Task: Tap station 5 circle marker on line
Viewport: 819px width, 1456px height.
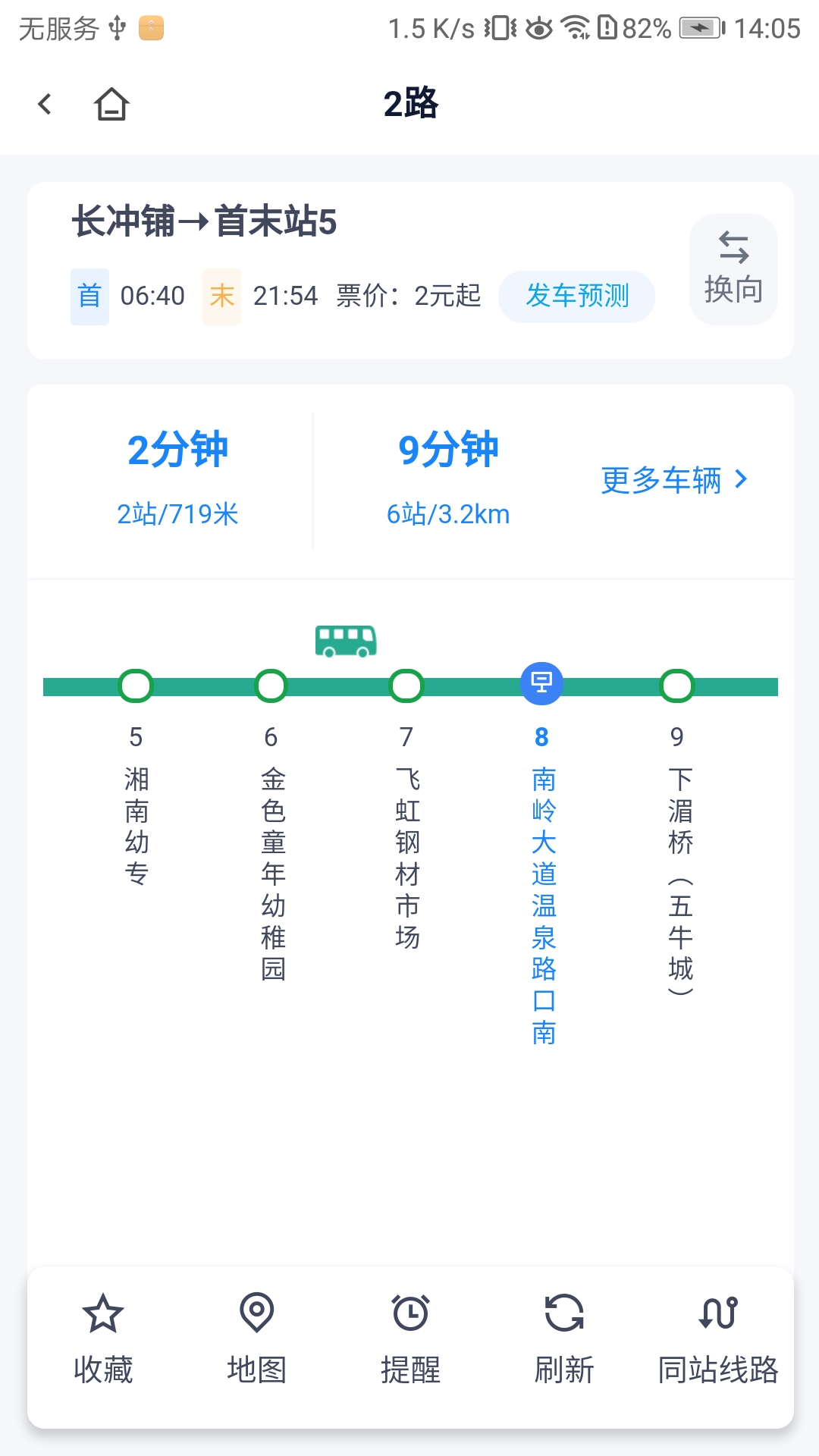Action: coord(135,686)
